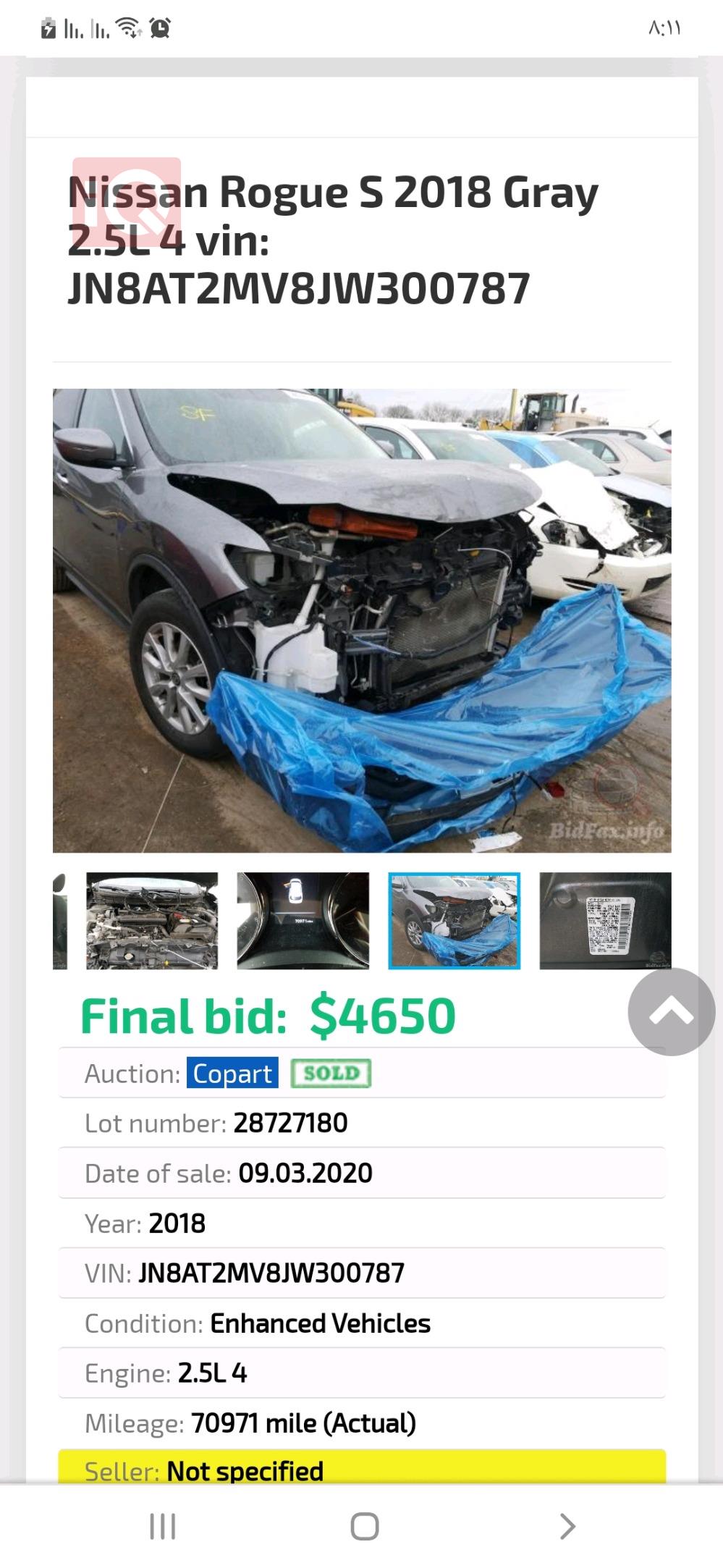
Task: Select the engine bay thumbnail
Action: coord(152,920)
